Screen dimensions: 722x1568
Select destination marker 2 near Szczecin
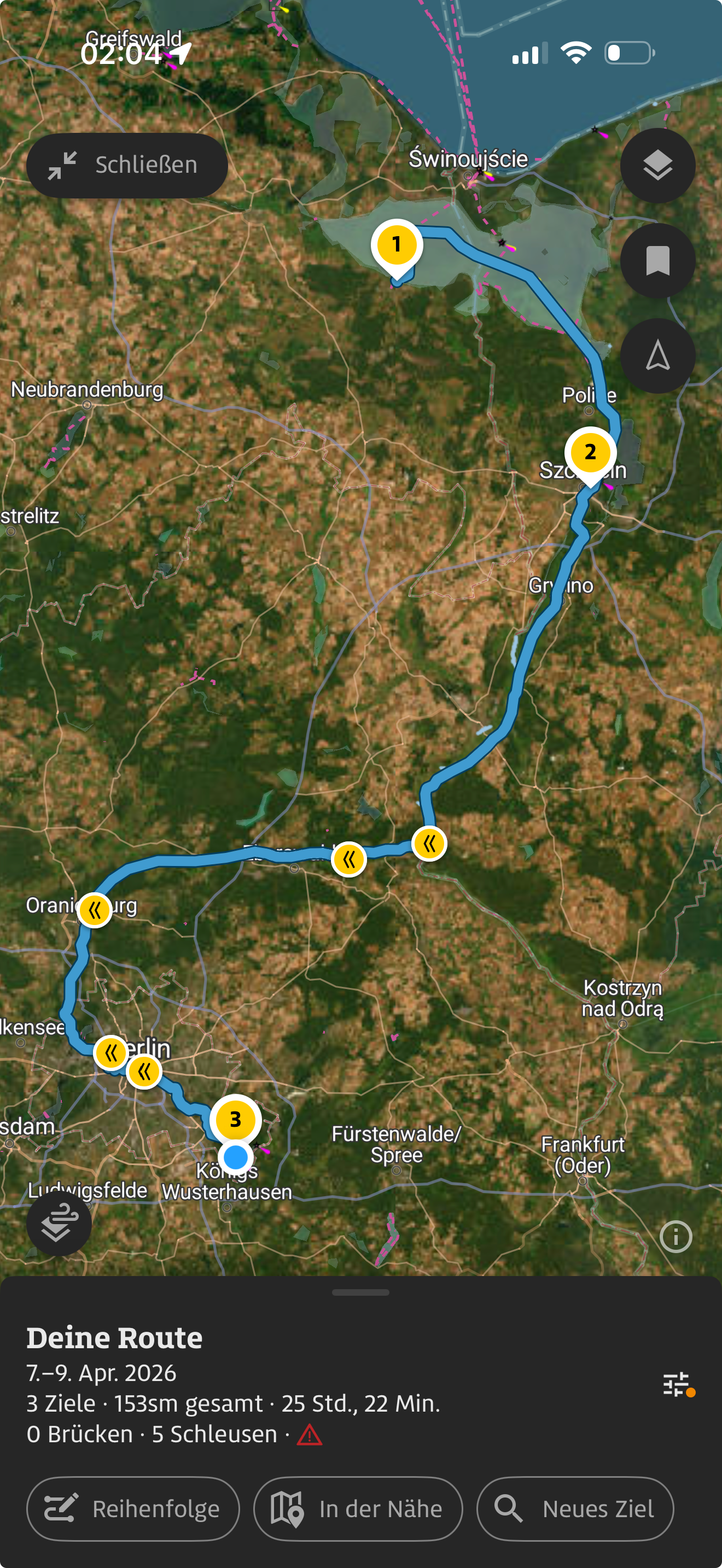(590, 453)
